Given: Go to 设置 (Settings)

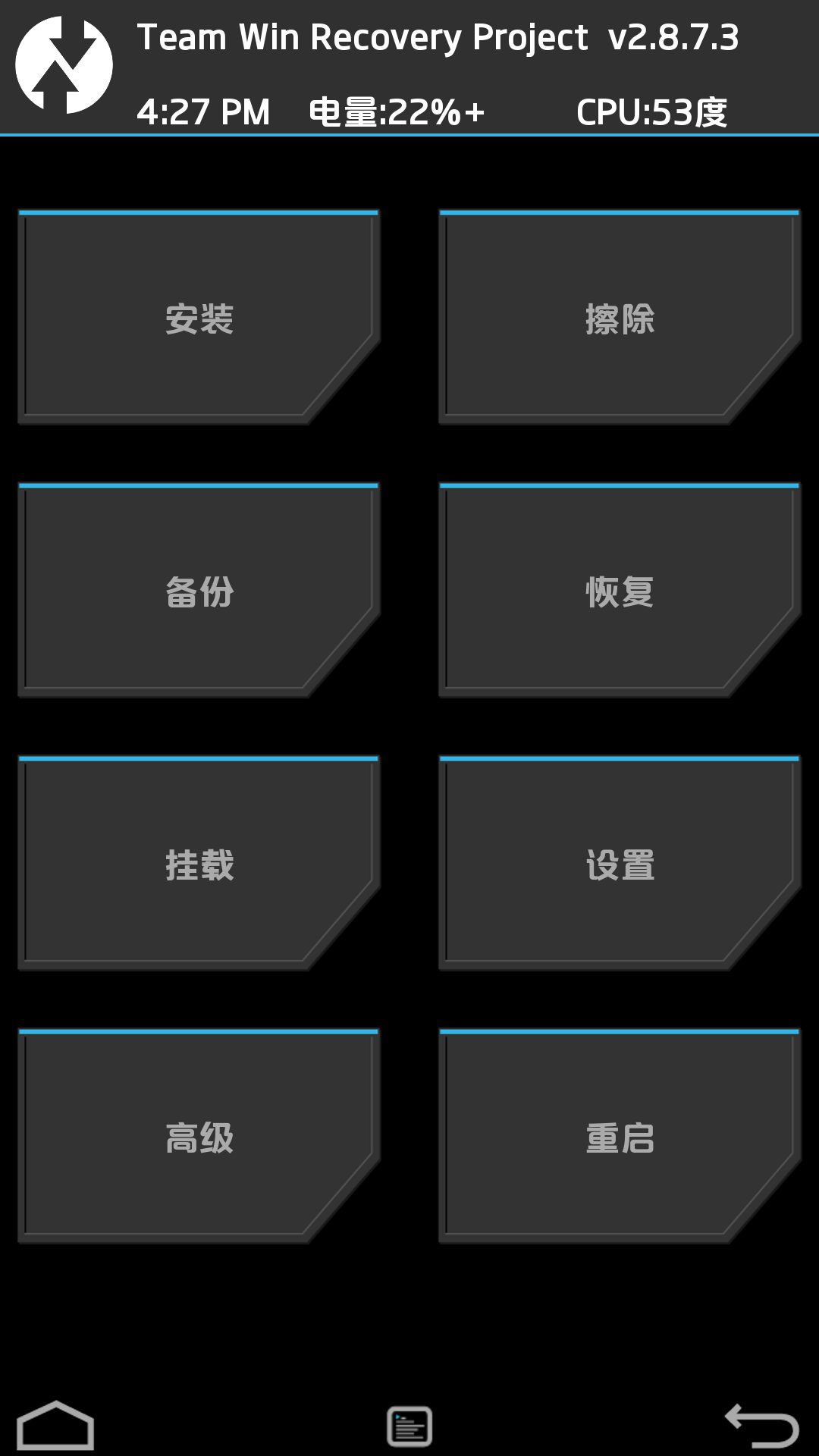Looking at the screenshot, I should pos(620,864).
